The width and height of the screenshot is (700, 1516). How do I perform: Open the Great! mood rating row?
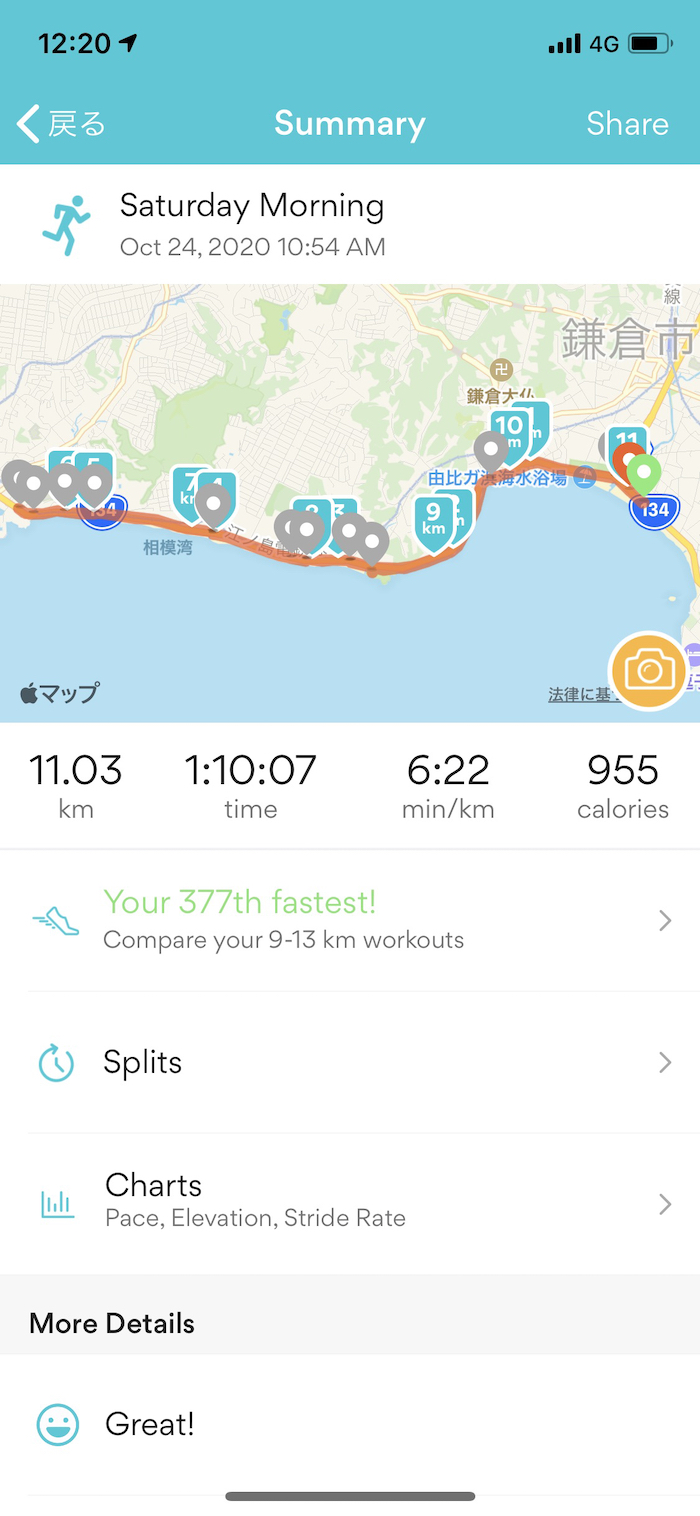[350, 1424]
